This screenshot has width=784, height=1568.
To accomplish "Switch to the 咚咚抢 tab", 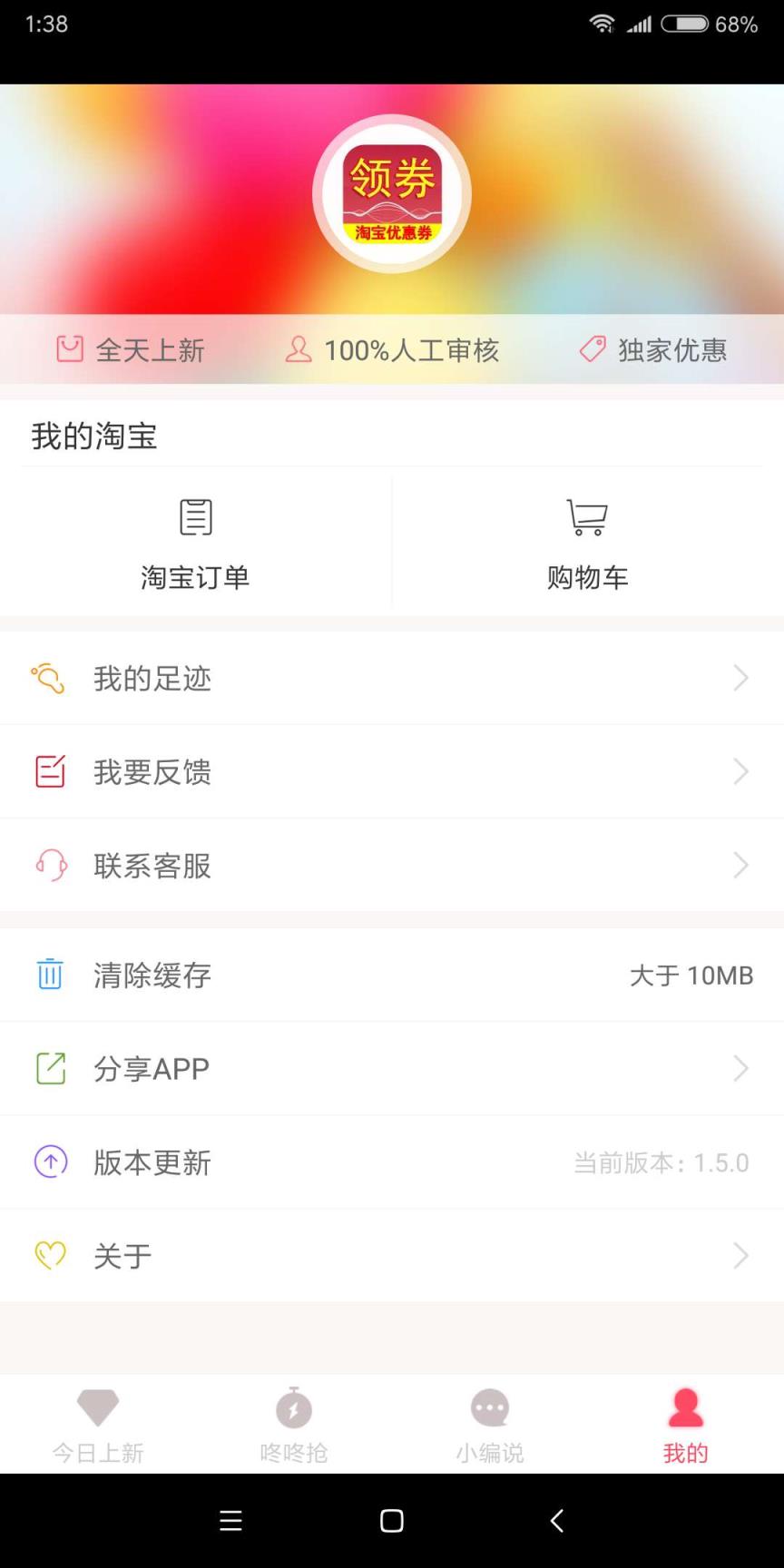I will [293, 1425].
